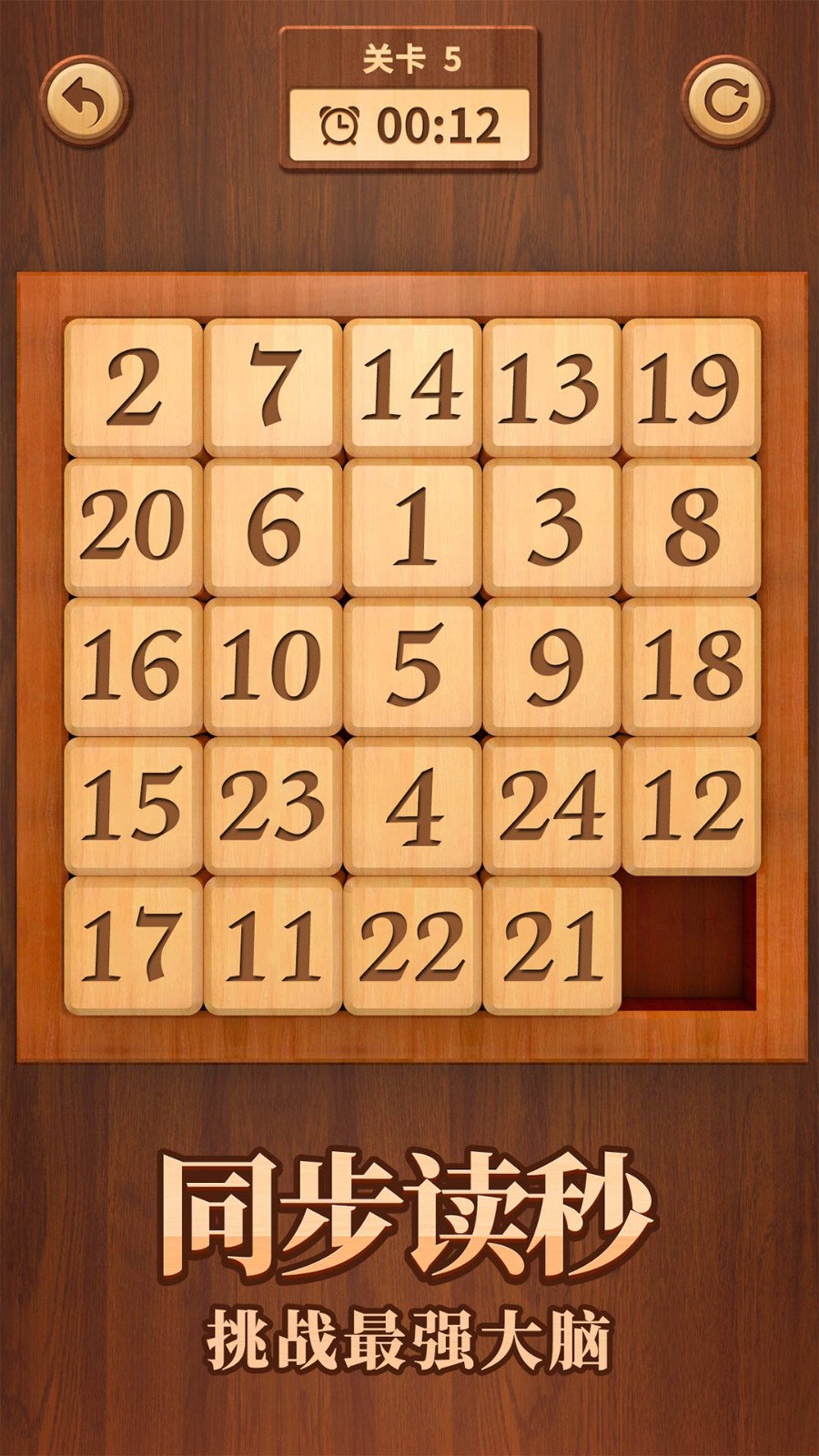Slide tile 12 into the empty slot
The width and height of the screenshot is (819, 1456).
click(x=691, y=804)
